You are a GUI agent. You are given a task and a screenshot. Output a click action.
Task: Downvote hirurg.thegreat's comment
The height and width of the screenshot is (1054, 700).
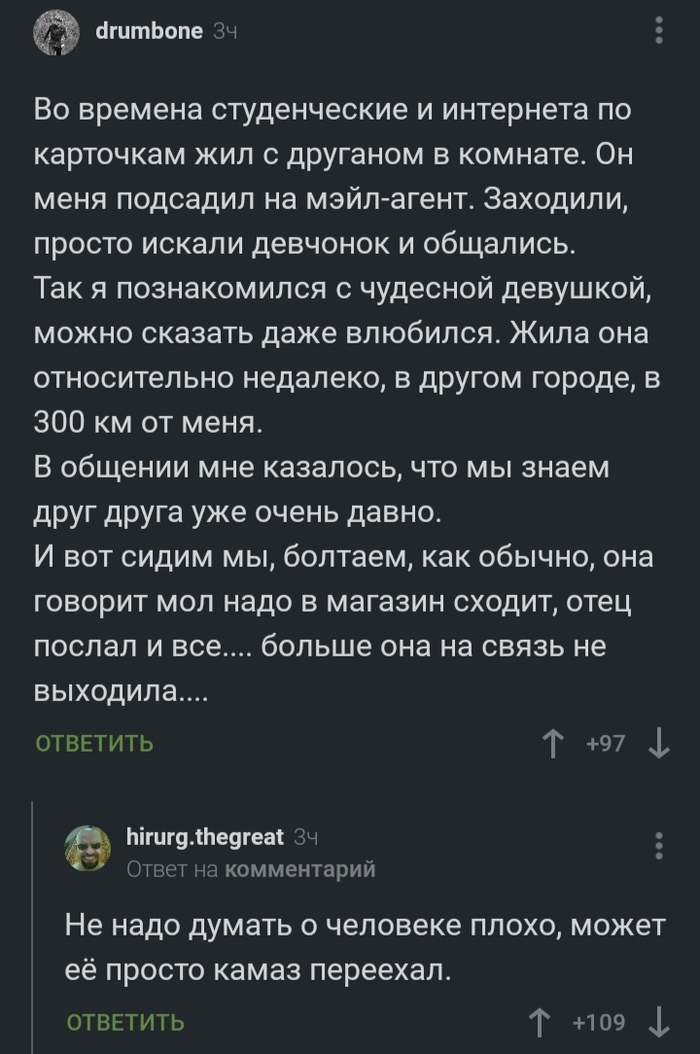(x=658, y=1022)
